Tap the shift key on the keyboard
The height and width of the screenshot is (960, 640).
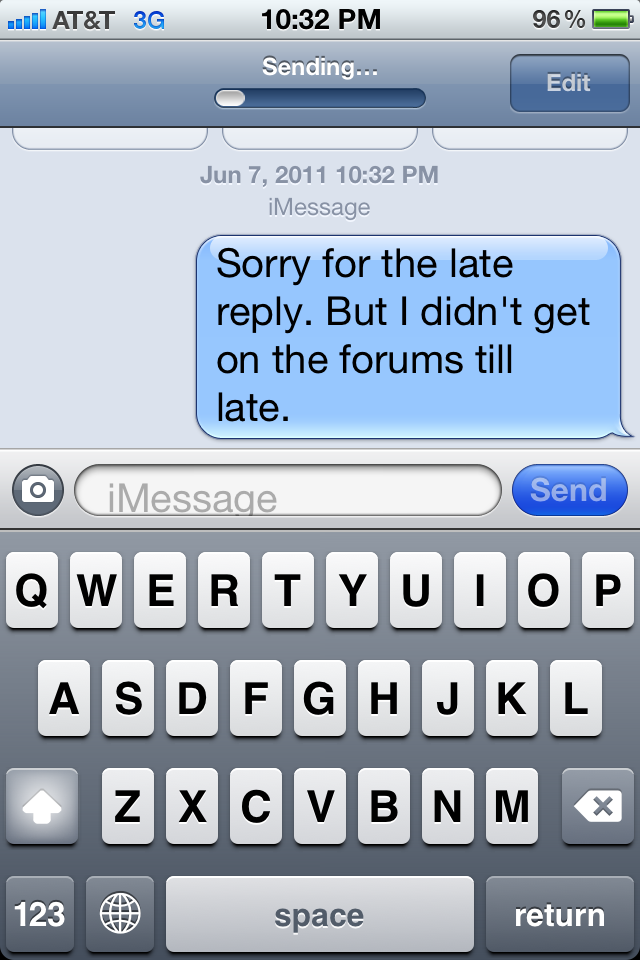[41, 806]
